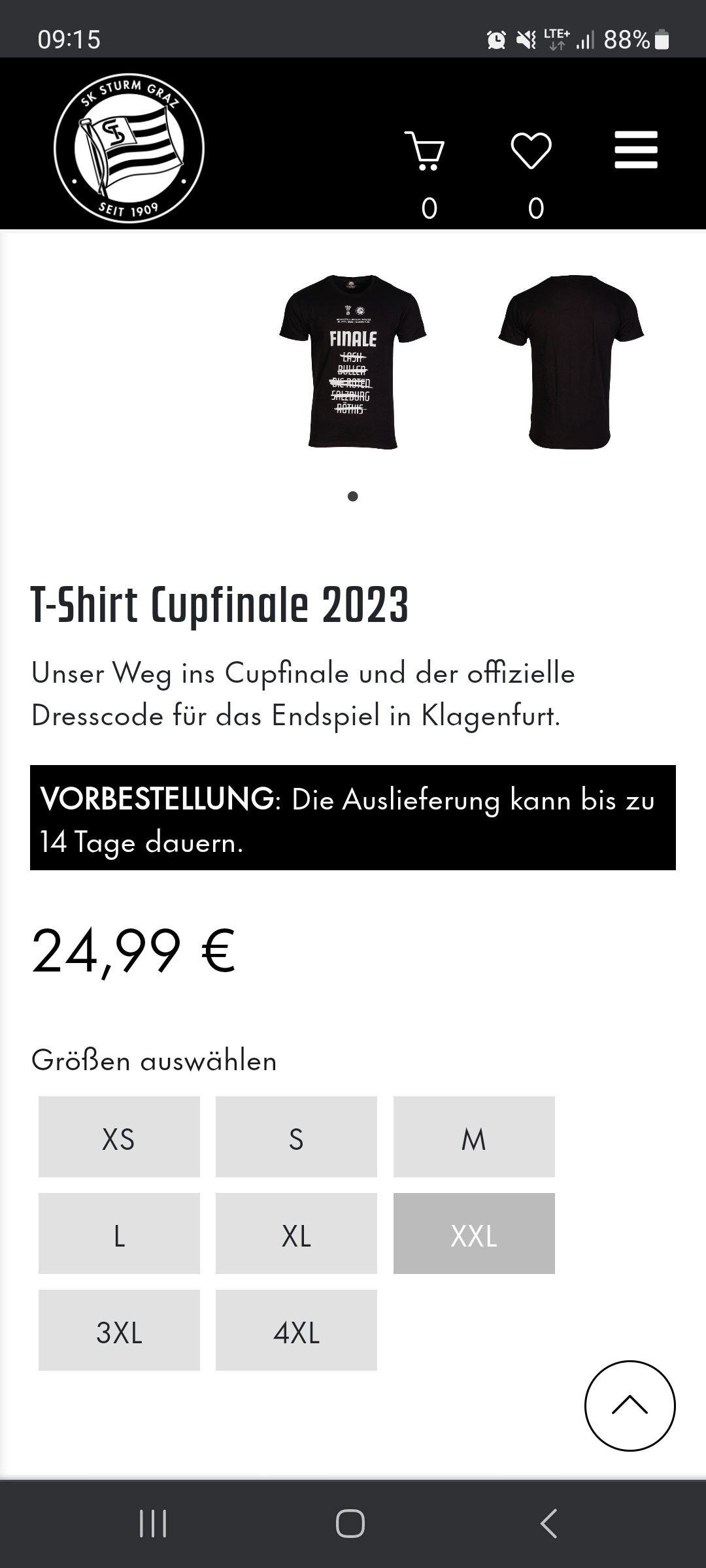View the front T-shirt image
The height and width of the screenshot is (1568, 706).
[x=353, y=362]
